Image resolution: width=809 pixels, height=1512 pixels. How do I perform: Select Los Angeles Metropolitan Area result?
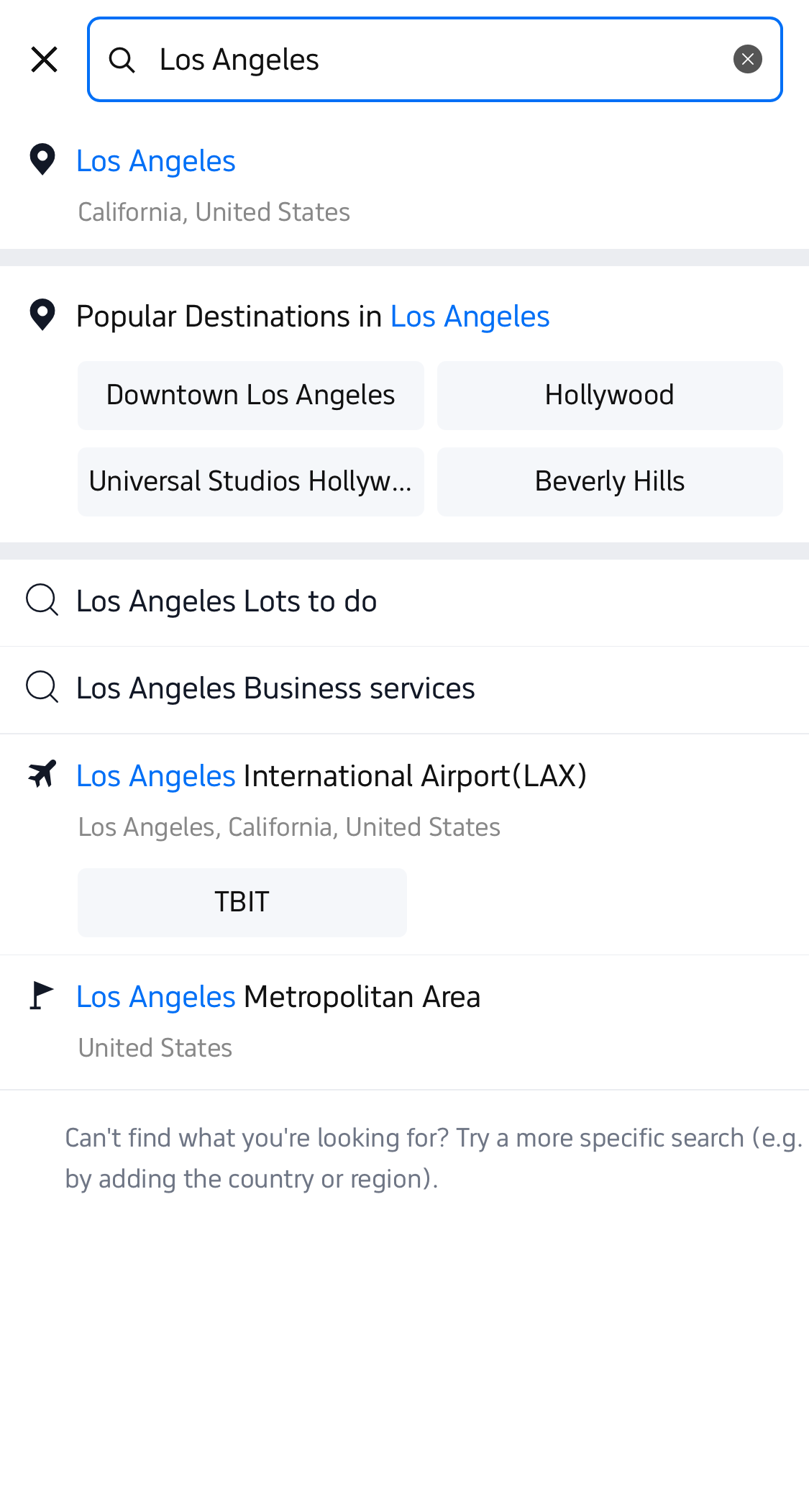tap(278, 996)
